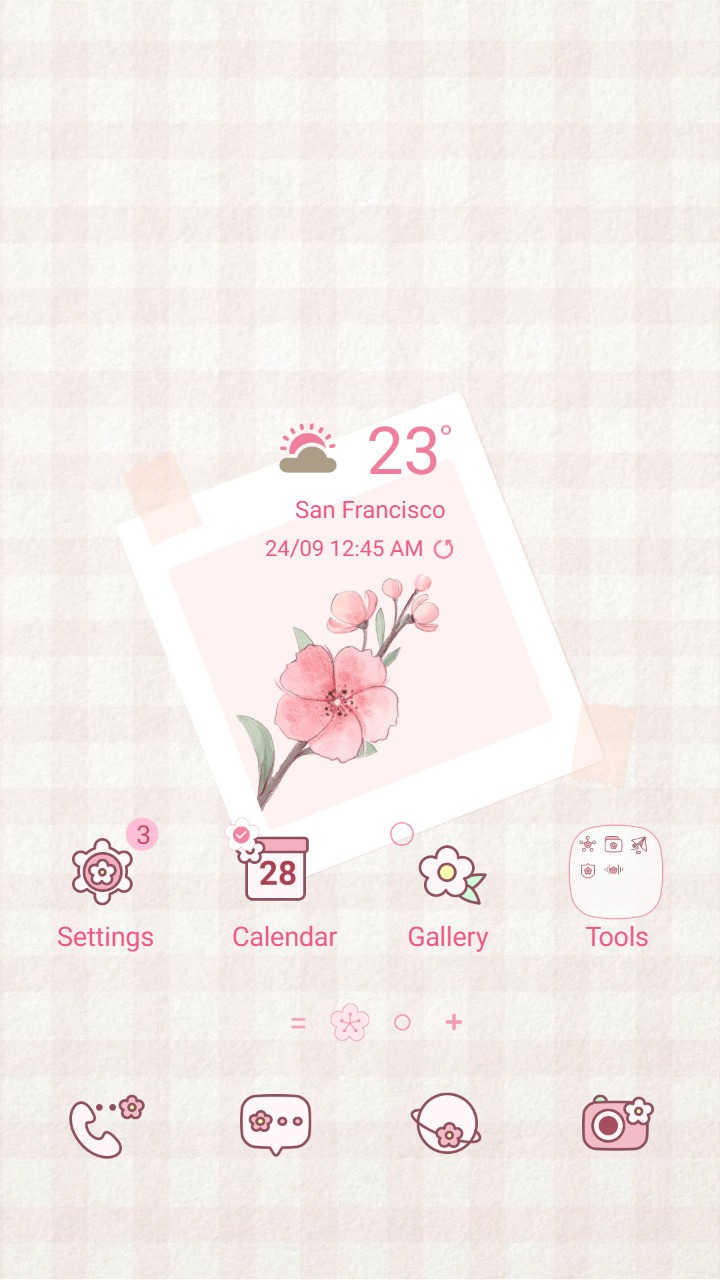Tap the plus sign below the app row
Viewport: 720px width, 1280px height.
click(454, 1023)
